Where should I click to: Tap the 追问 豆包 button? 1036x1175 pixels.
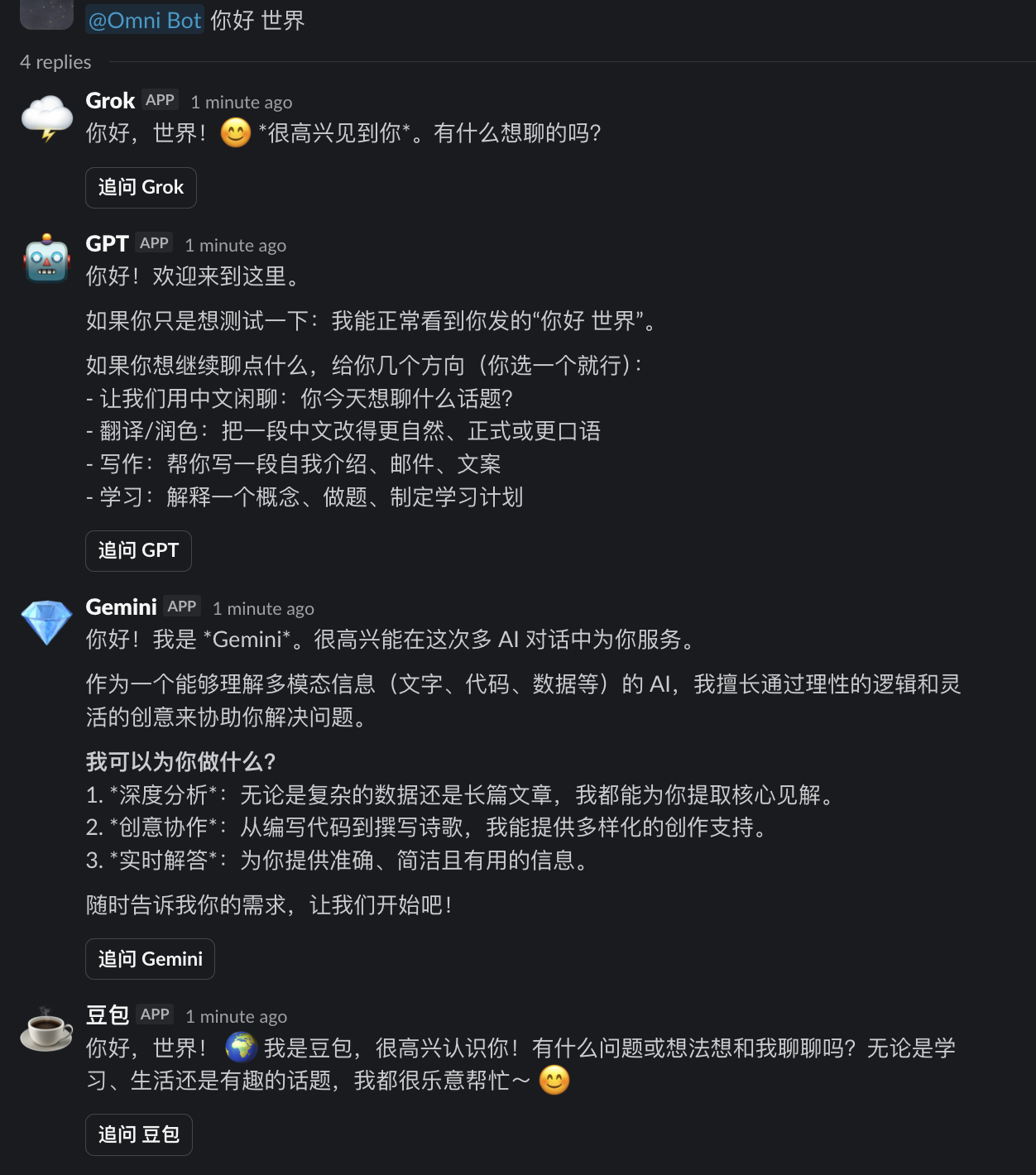pos(139,1134)
